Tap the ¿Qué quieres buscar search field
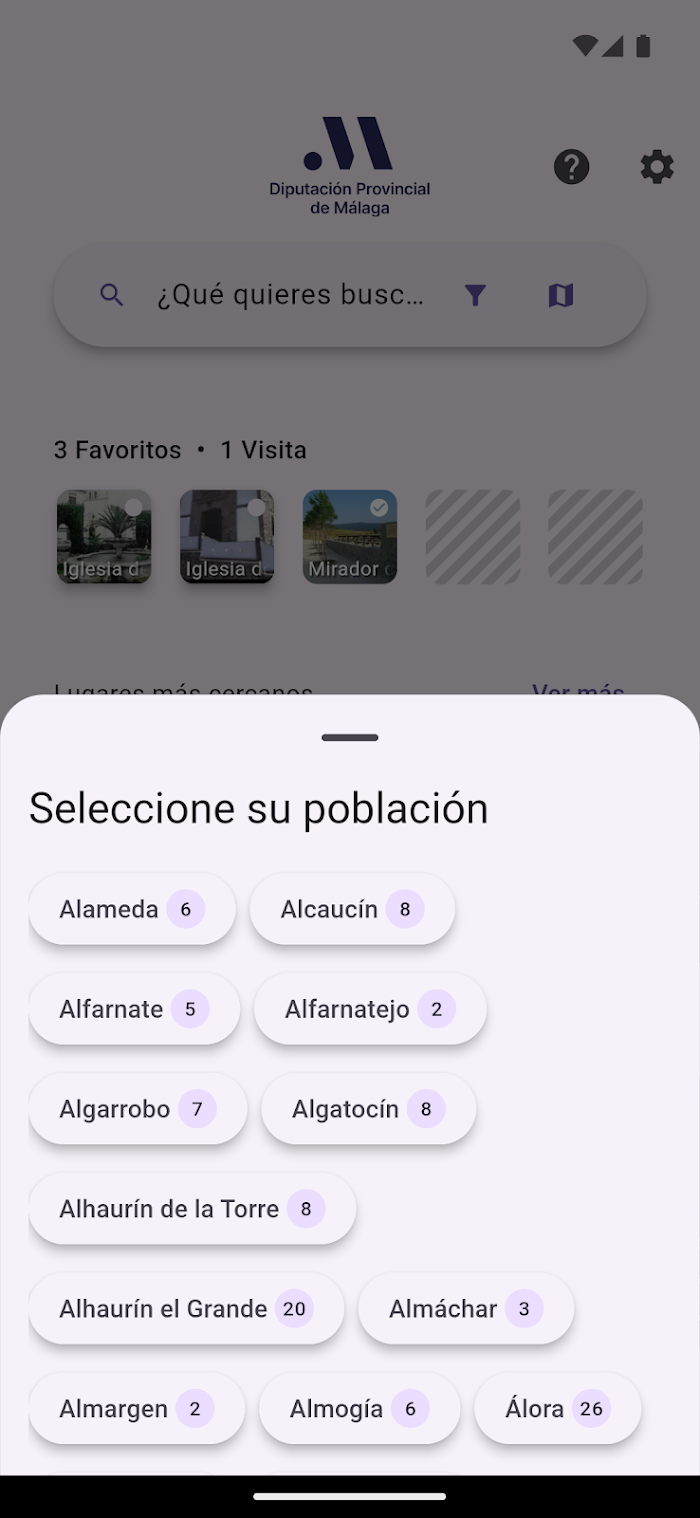Viewport: 700px width, 1518px height. 290,295
